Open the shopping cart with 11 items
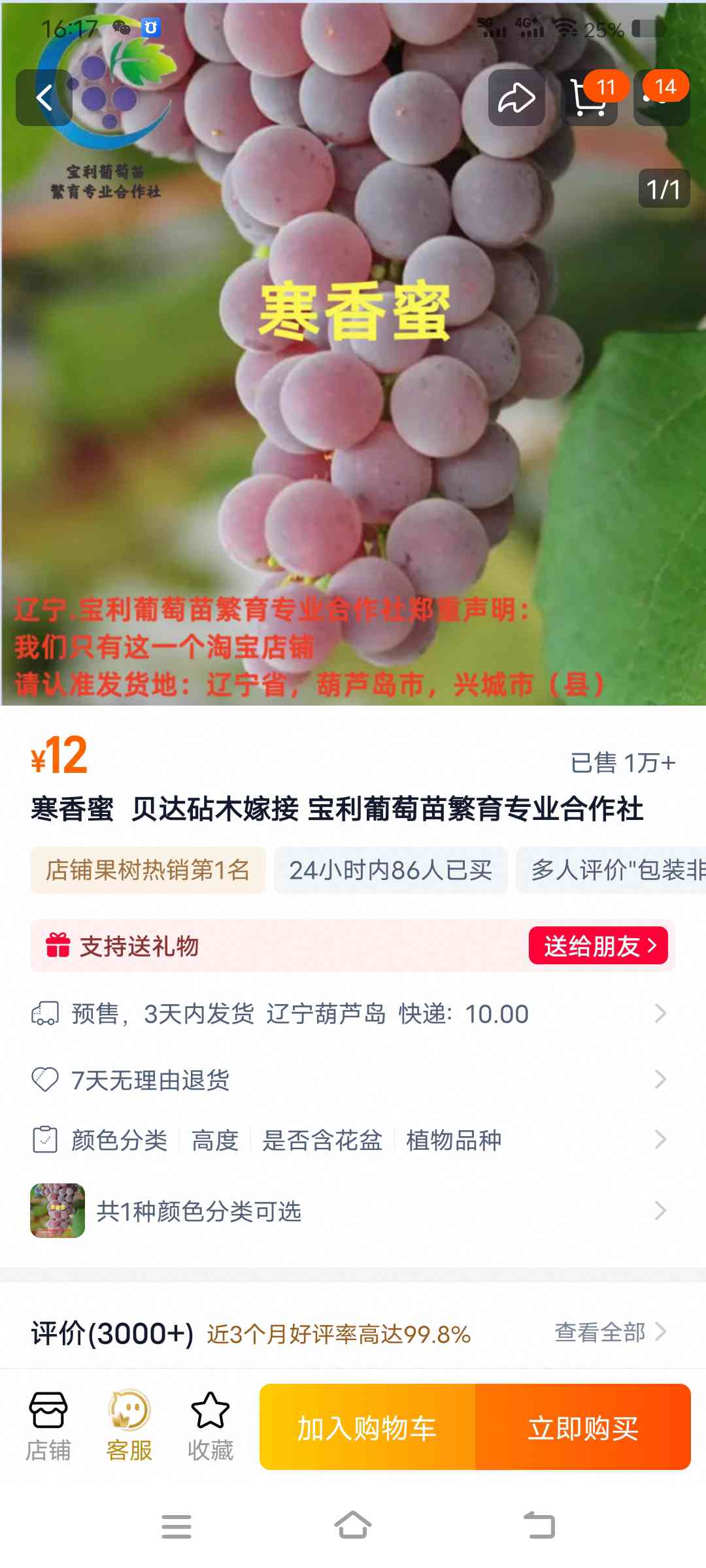The width and height of the screenshot is (706, 1568). [x=590, y=98]
